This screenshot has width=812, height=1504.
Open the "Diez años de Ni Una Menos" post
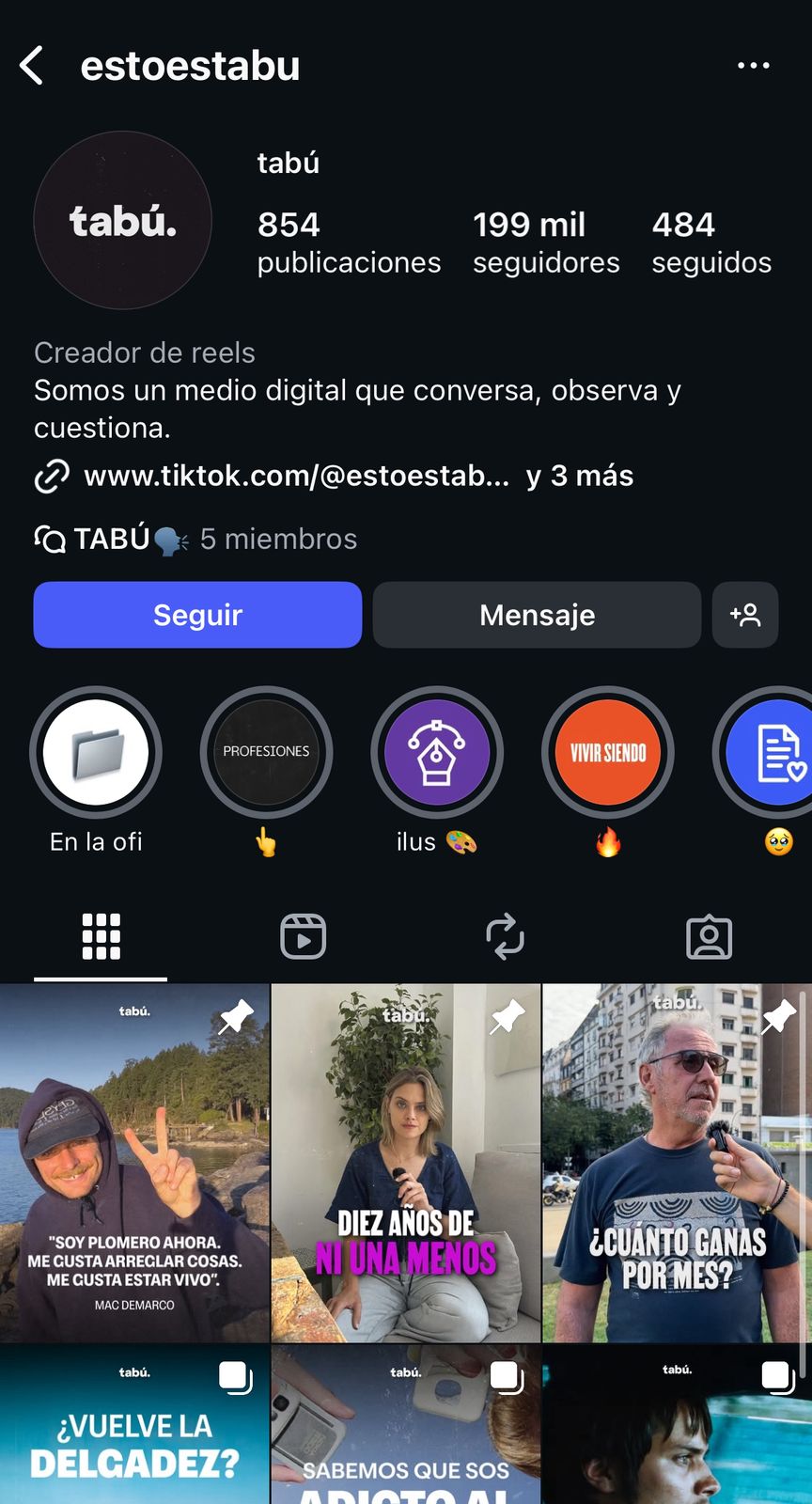[x=405, y=1163]
